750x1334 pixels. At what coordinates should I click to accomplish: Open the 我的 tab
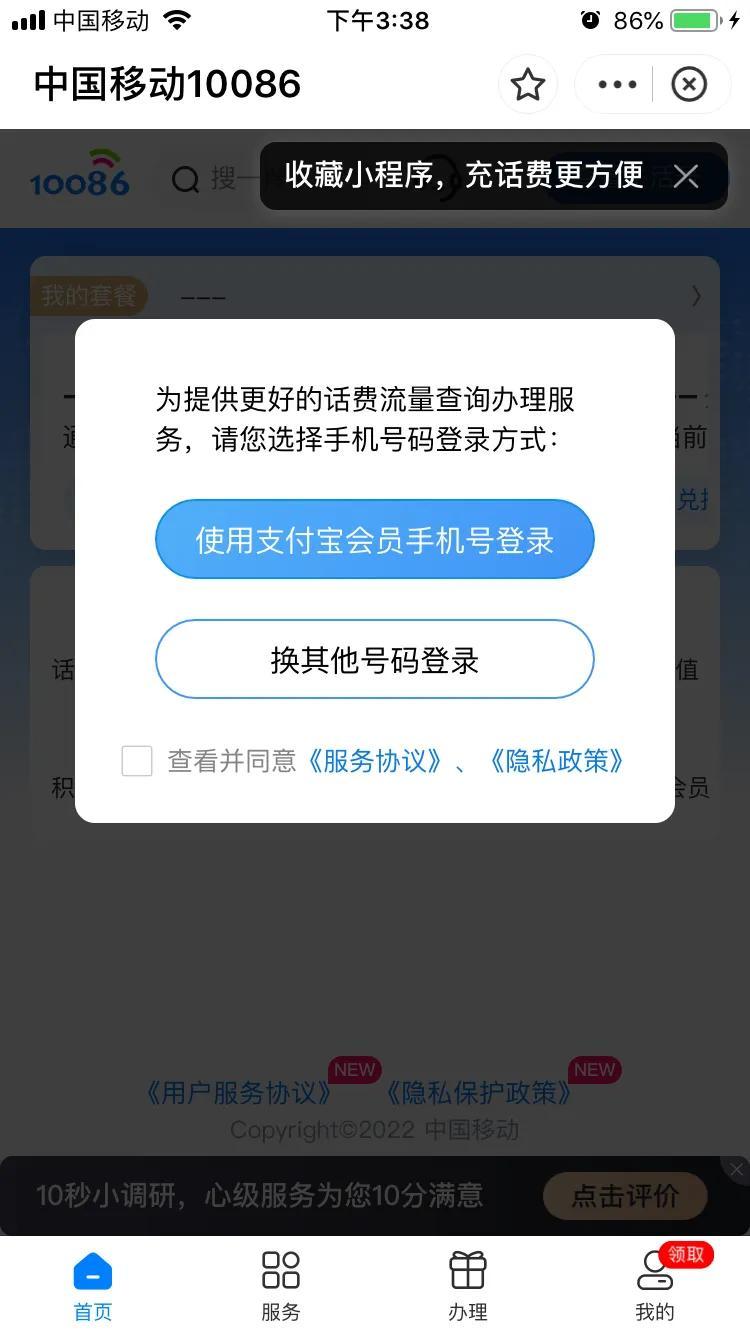point(655,1286)
